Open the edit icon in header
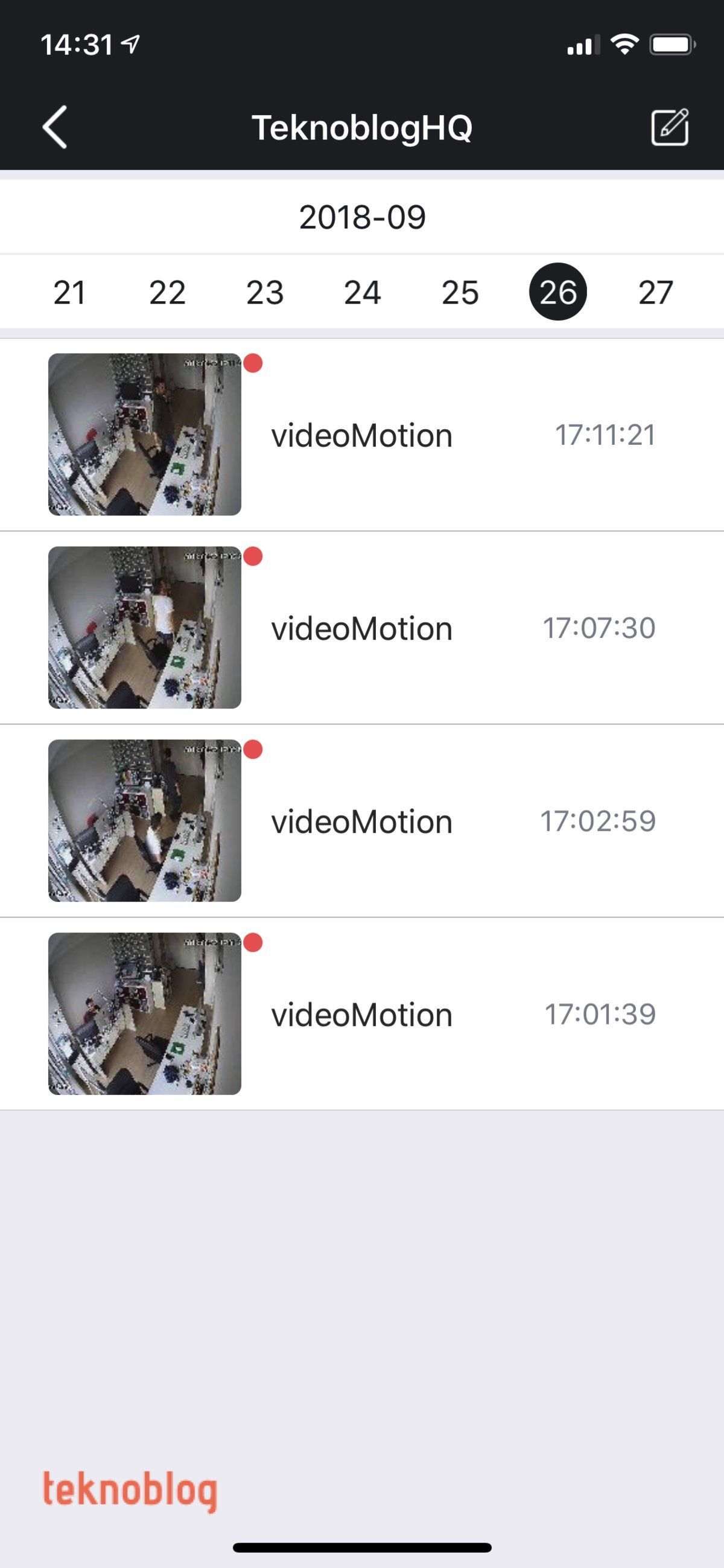 click(x=670, y=127)
